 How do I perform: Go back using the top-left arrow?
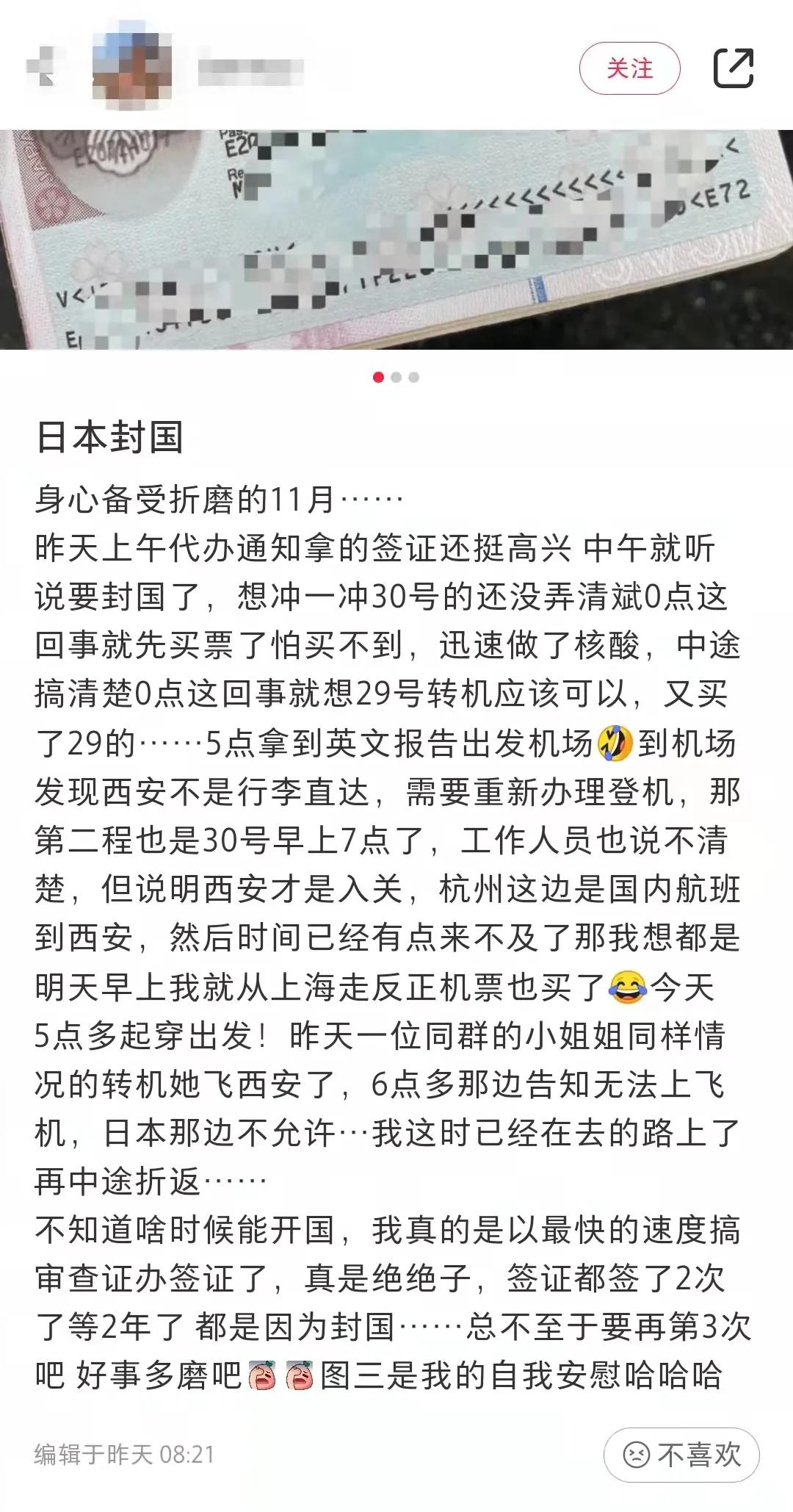43,68
